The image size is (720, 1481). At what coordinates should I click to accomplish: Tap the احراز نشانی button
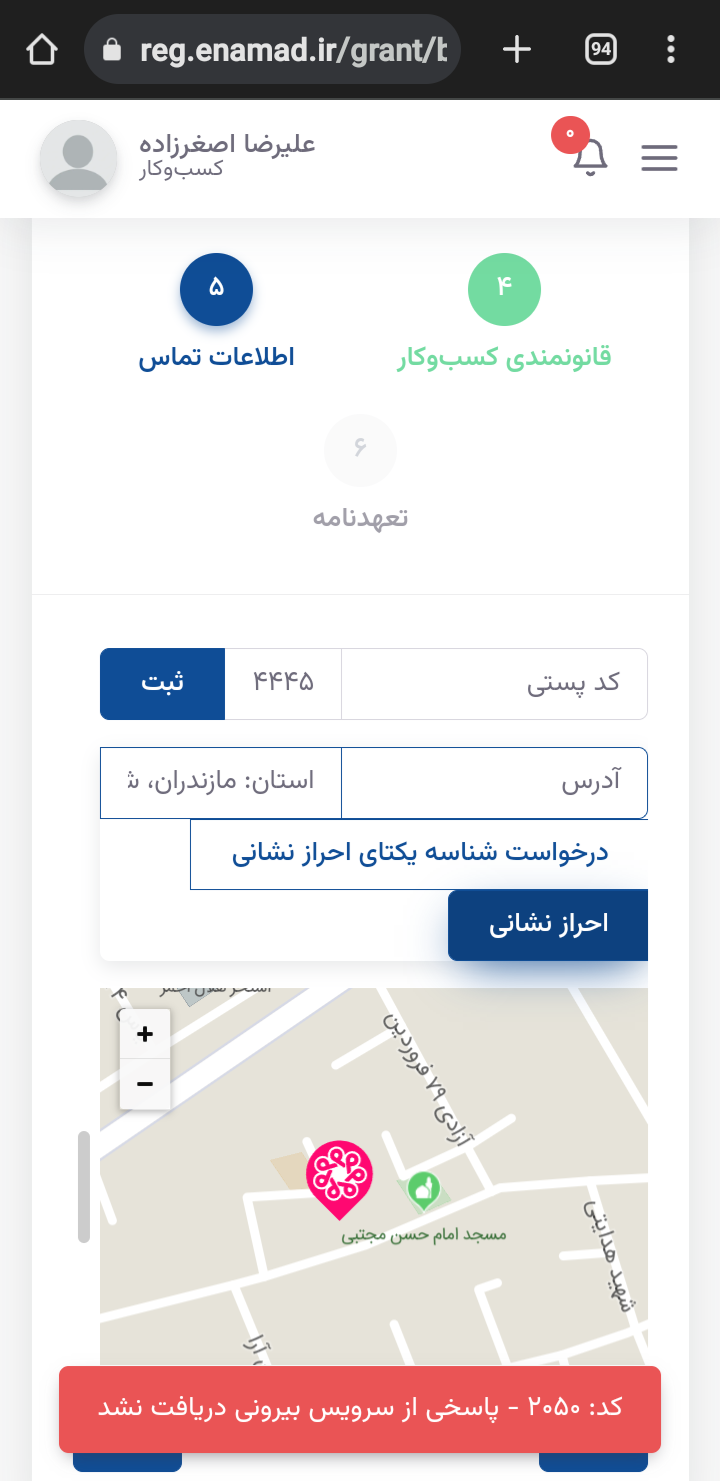(x=548, y=925)
